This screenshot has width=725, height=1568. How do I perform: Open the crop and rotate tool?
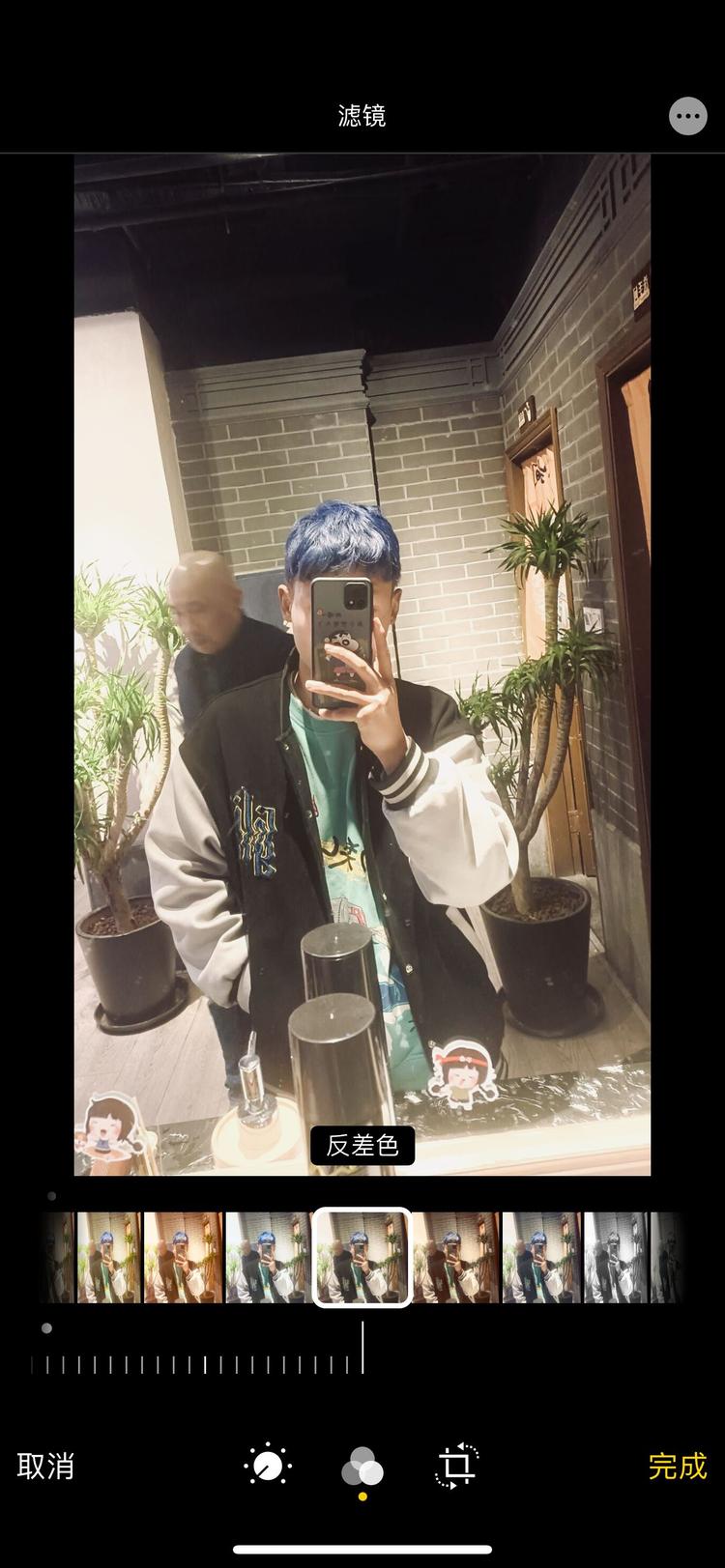click(456, 1466)
